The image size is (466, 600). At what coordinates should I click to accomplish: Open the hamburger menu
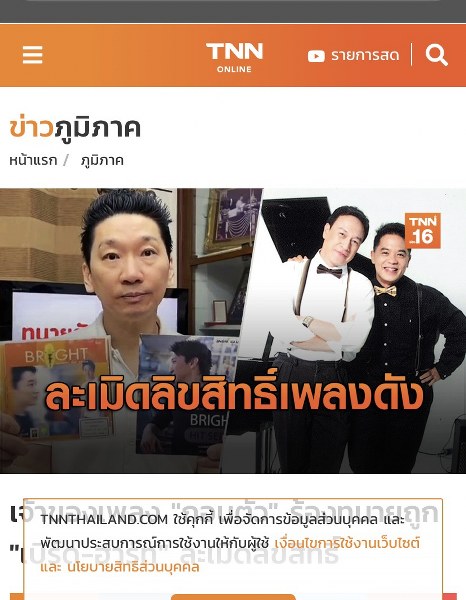click(33, 55)
